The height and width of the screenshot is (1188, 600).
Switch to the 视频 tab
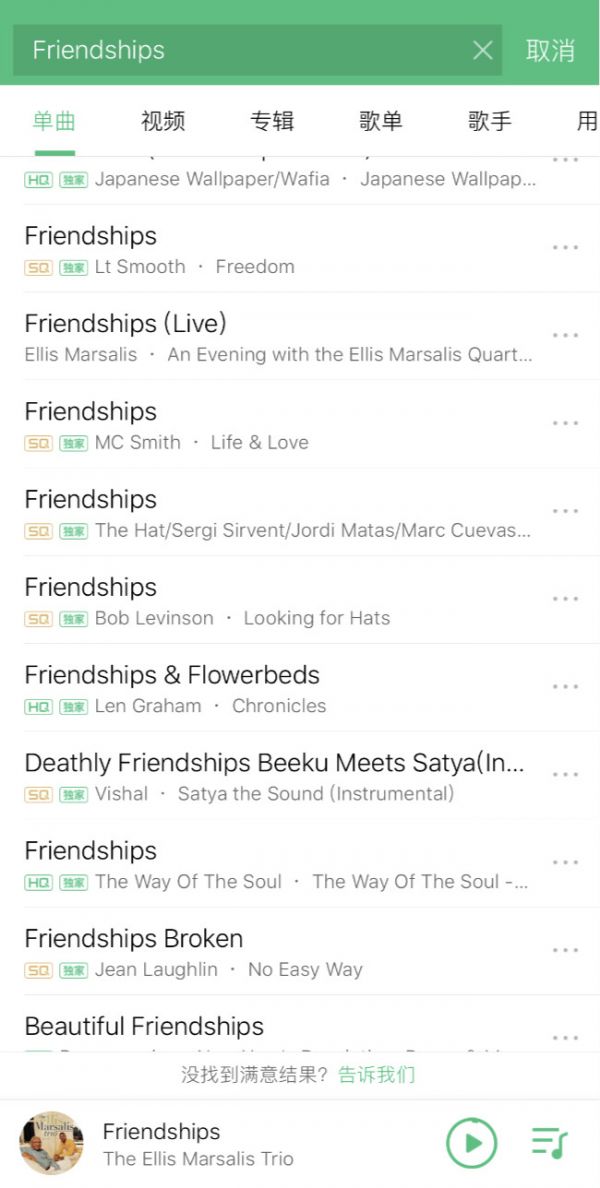point(163,122)
